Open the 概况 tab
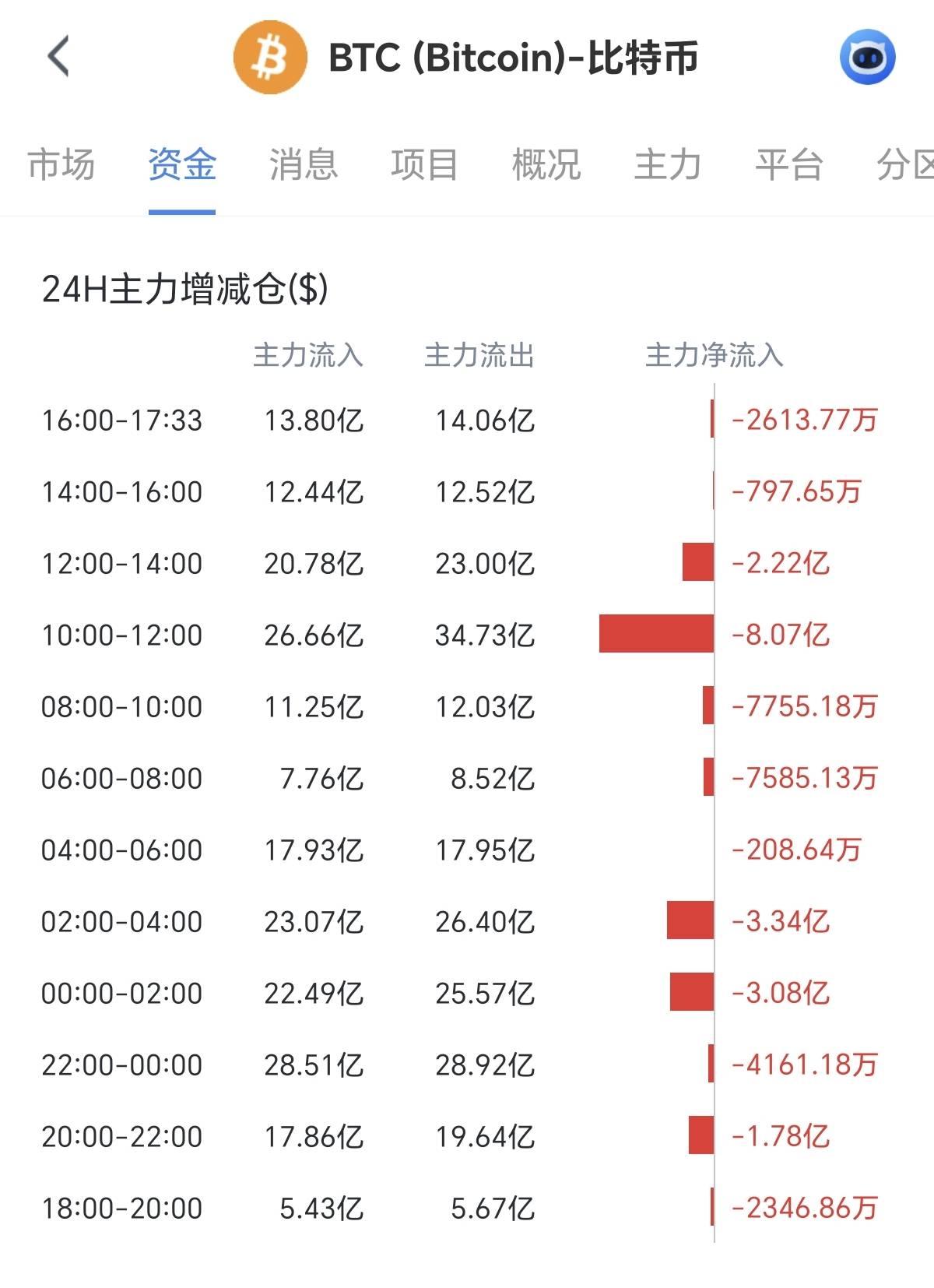 pos(545,164)
